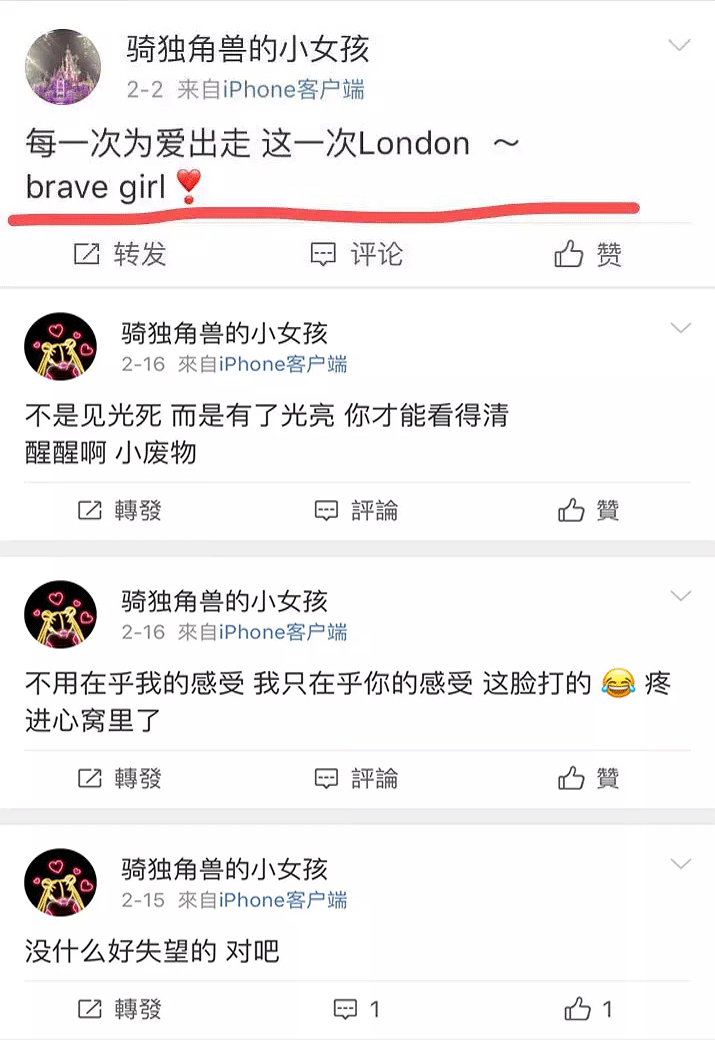The height and width of the screenshot is (1040, 715).
Task: Like the 这脸打的 post
Action: tap(588, 778)
